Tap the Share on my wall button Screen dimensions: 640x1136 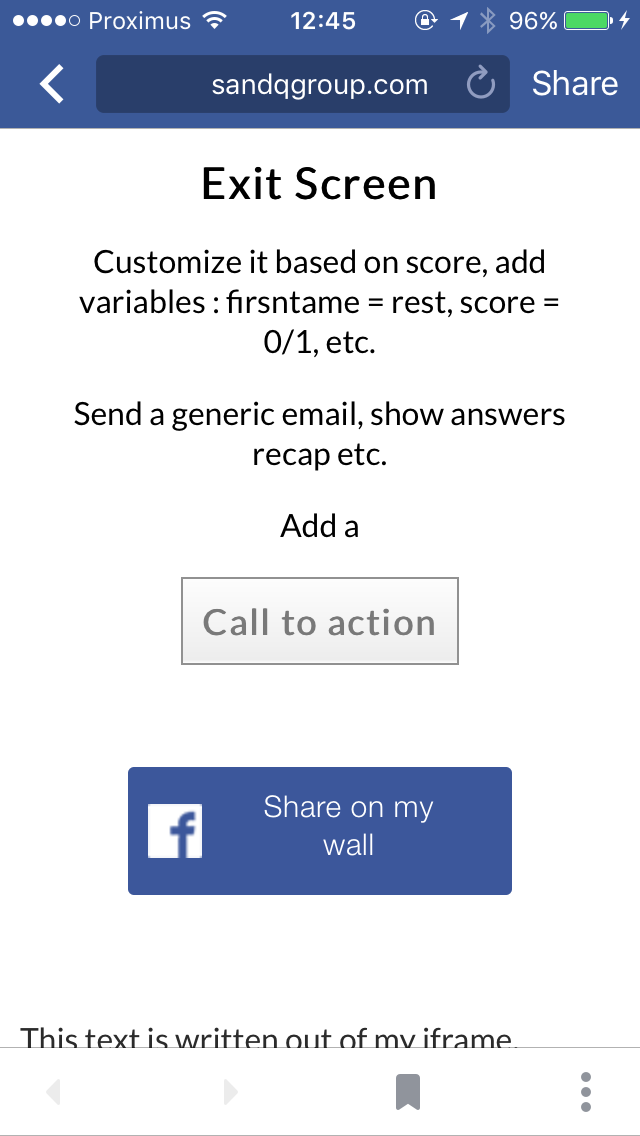tap(320, 831)
